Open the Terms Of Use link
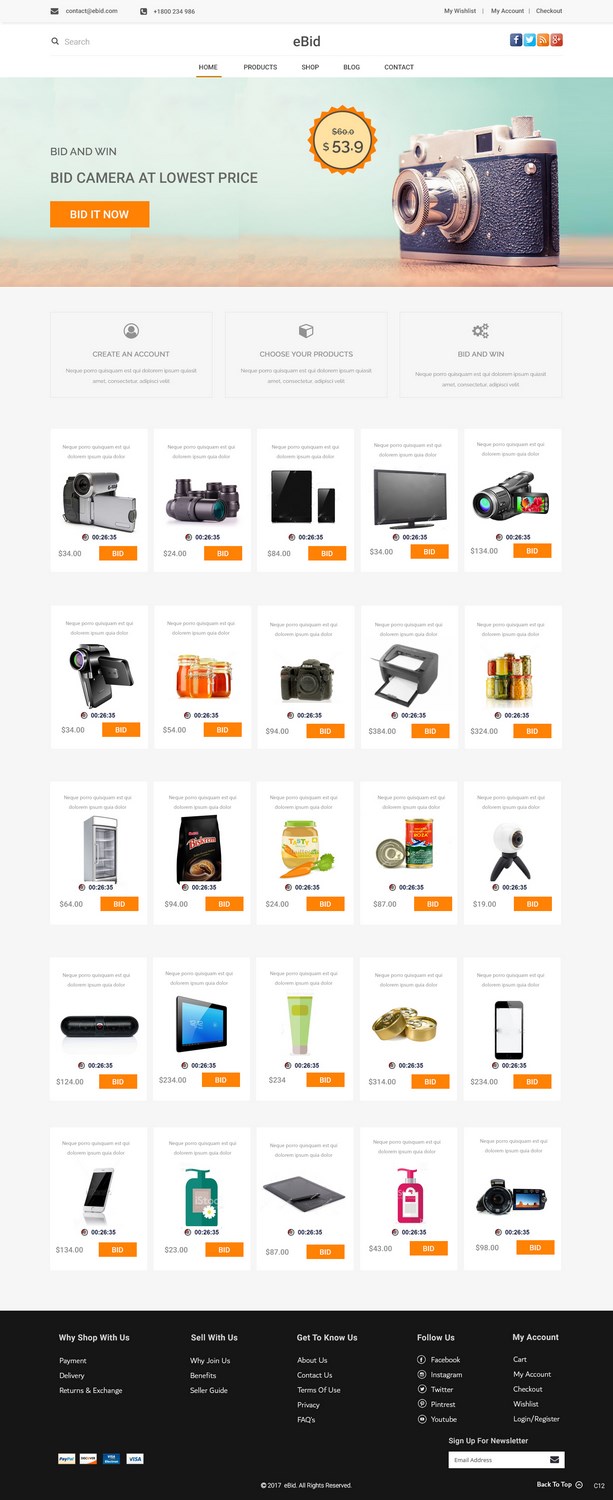The width and height of the screenshot is (613, 1500). pyautogui.click(x=318, y=1390)
